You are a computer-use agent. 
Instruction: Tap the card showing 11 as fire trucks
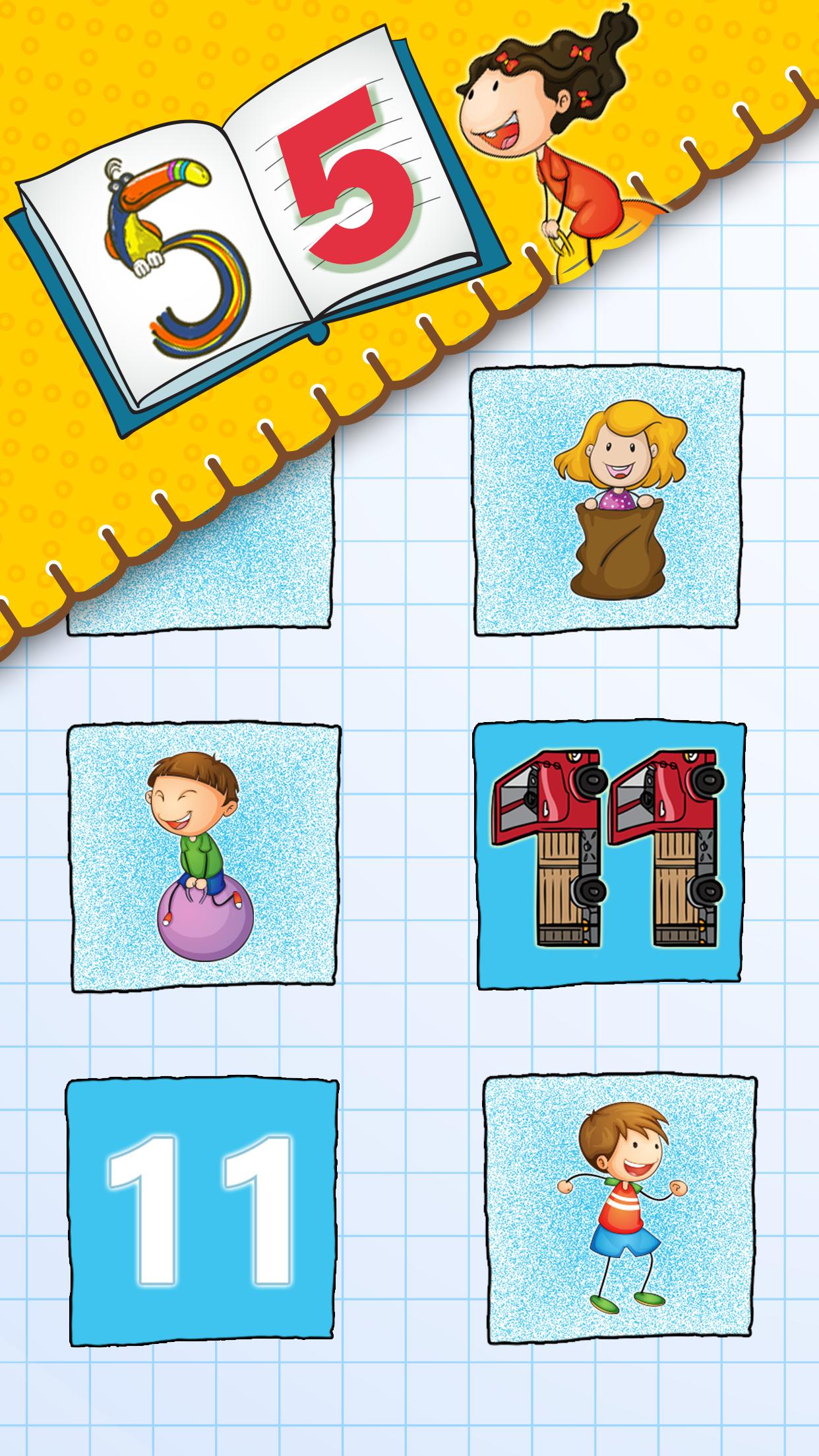[611, 855]
